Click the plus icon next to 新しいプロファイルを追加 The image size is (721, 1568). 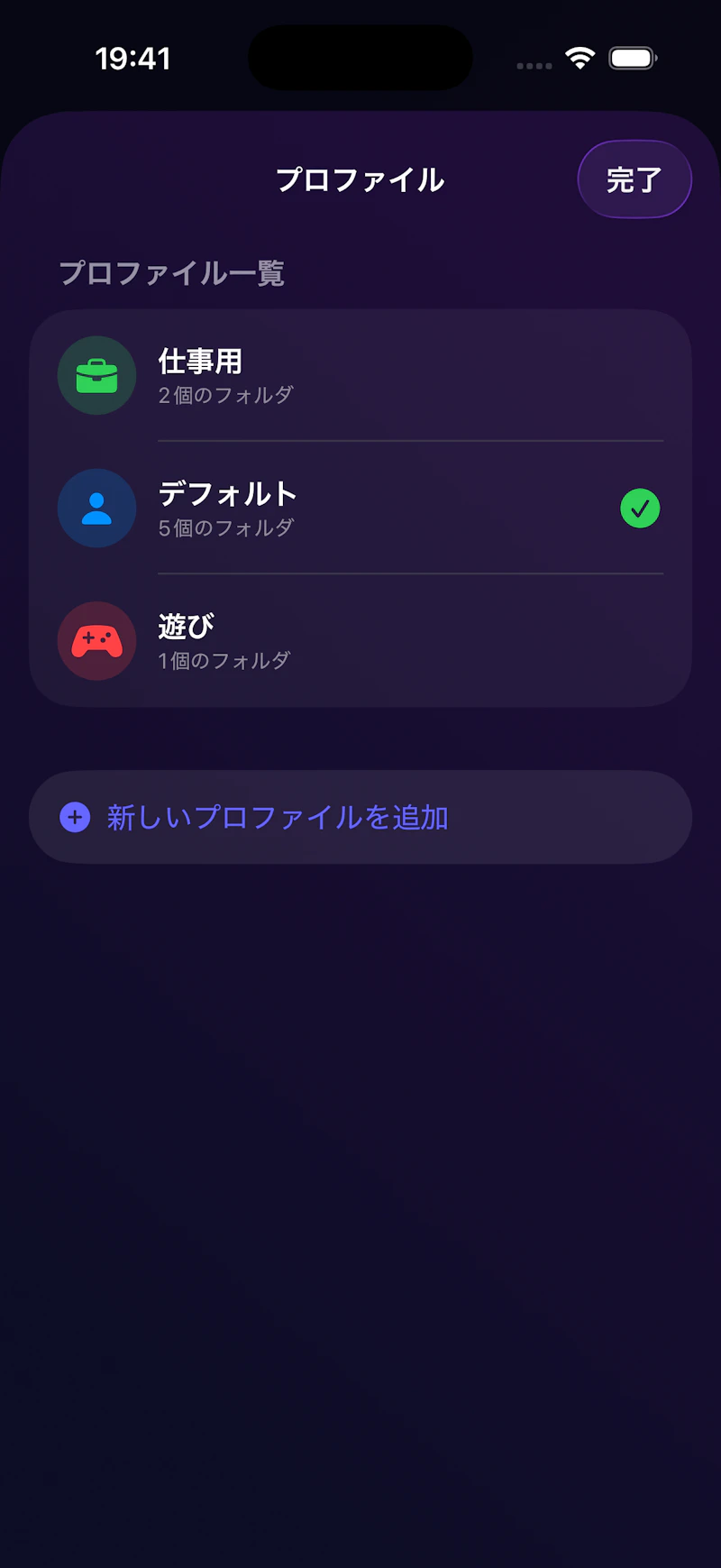[75, 817]
